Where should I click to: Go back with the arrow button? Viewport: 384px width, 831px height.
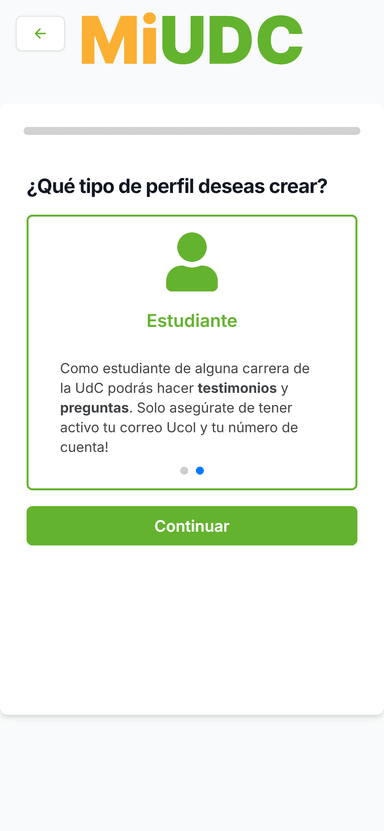40,33
